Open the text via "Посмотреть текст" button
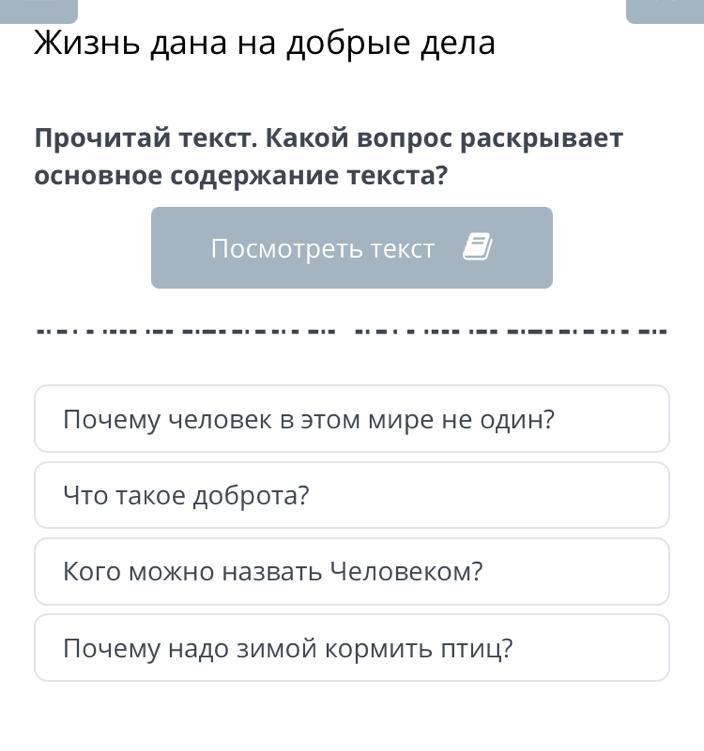This screenshot has height=751, width=704. (351, 248)
